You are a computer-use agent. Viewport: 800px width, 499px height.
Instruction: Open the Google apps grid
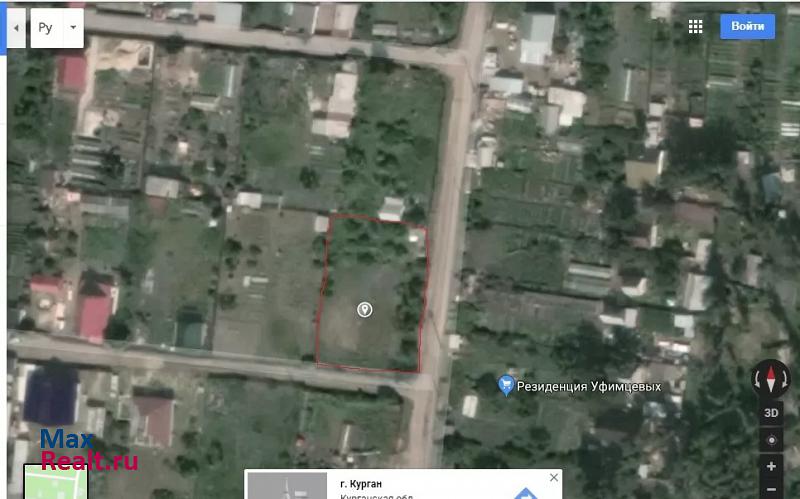click(x=696, y=26)
